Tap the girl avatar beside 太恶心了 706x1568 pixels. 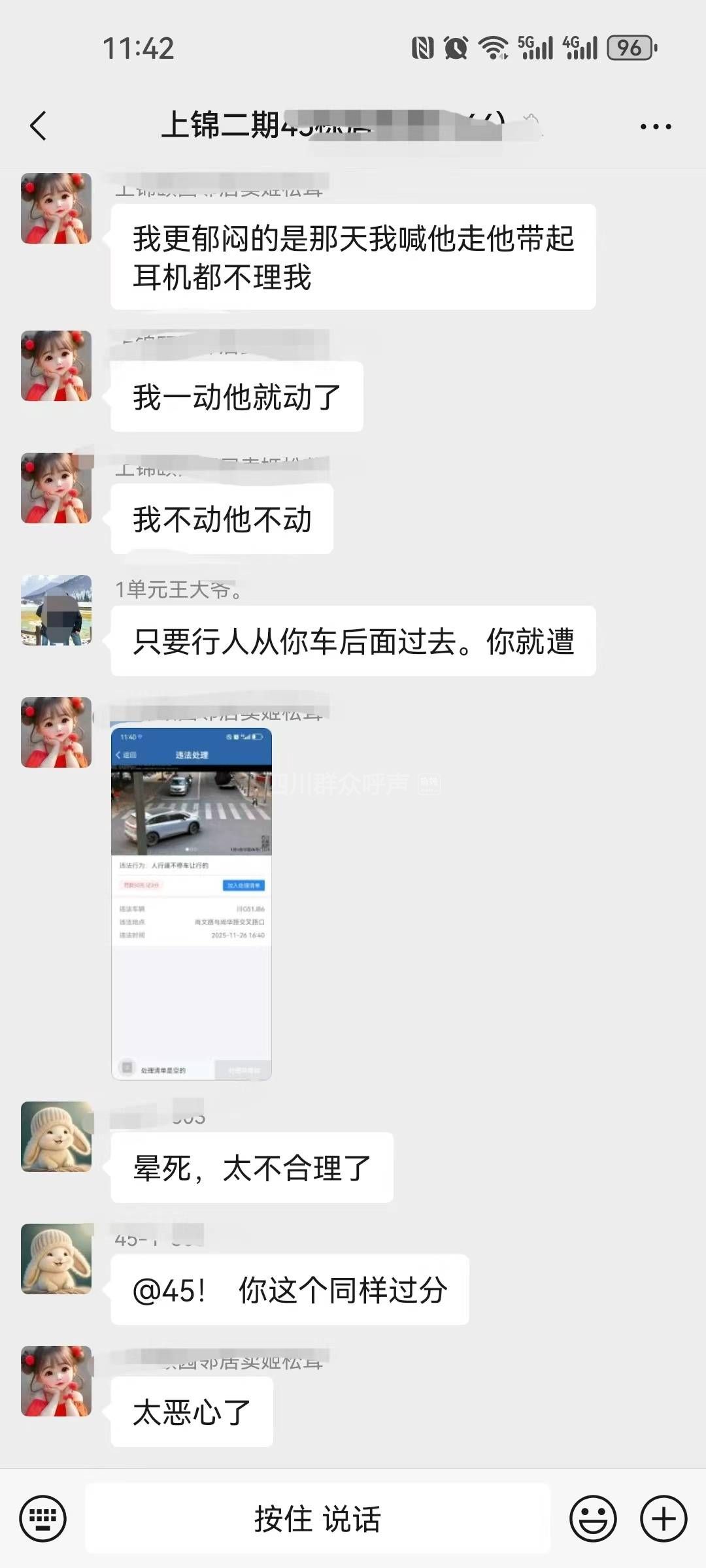pos(56,1380)
